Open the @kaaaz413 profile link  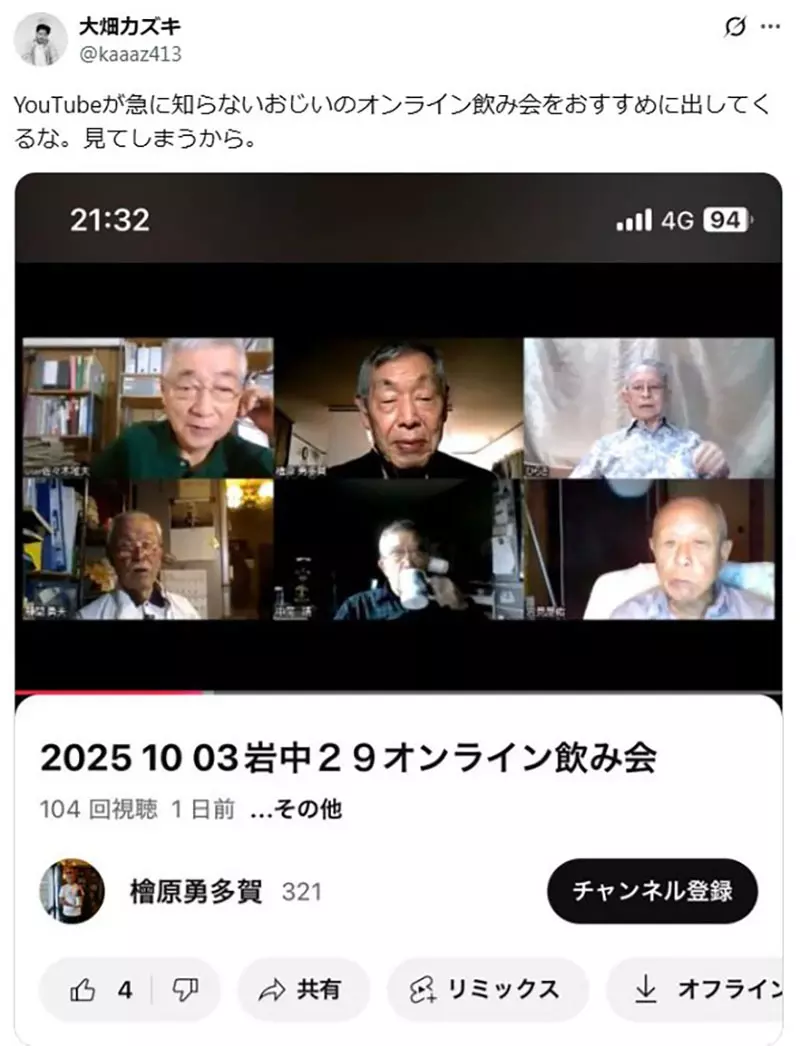point(130,54)
